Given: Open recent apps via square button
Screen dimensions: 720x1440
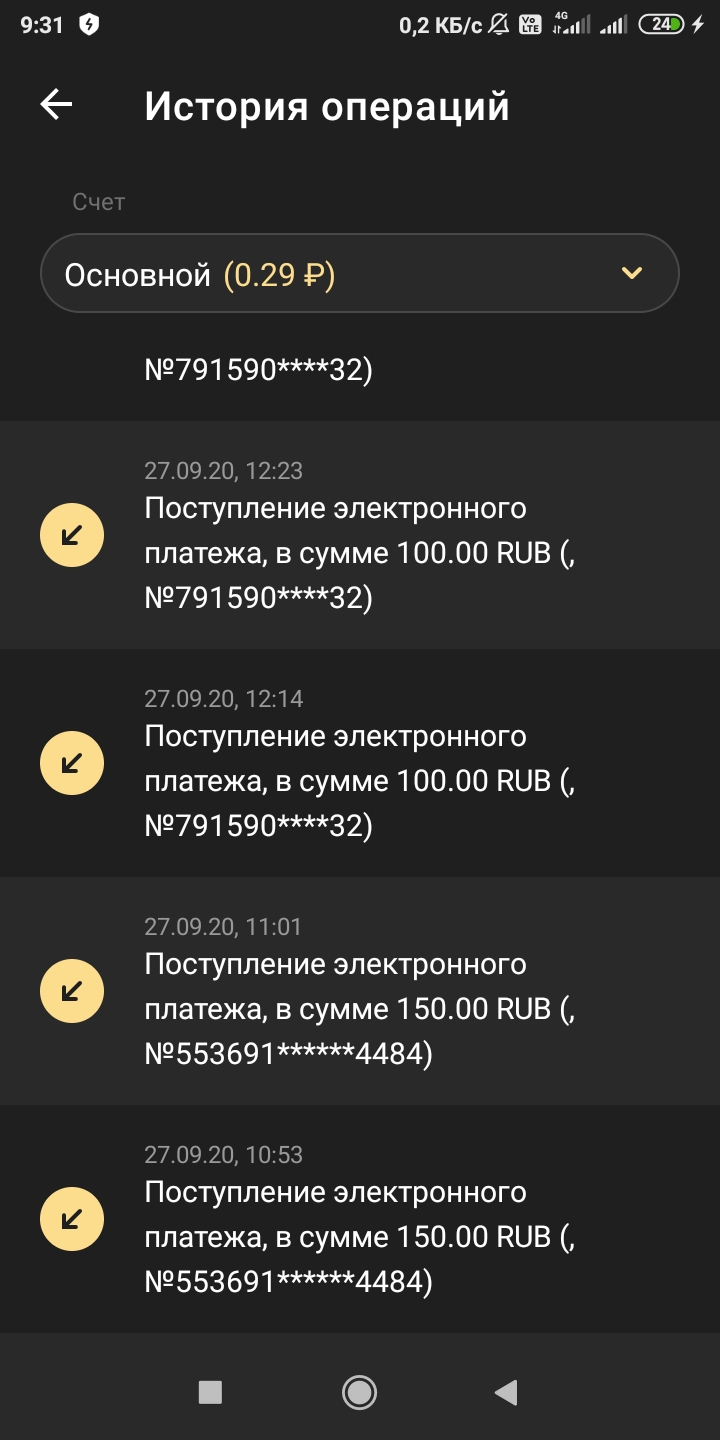Looking at the screenshot, I should tap(210, 1392).
